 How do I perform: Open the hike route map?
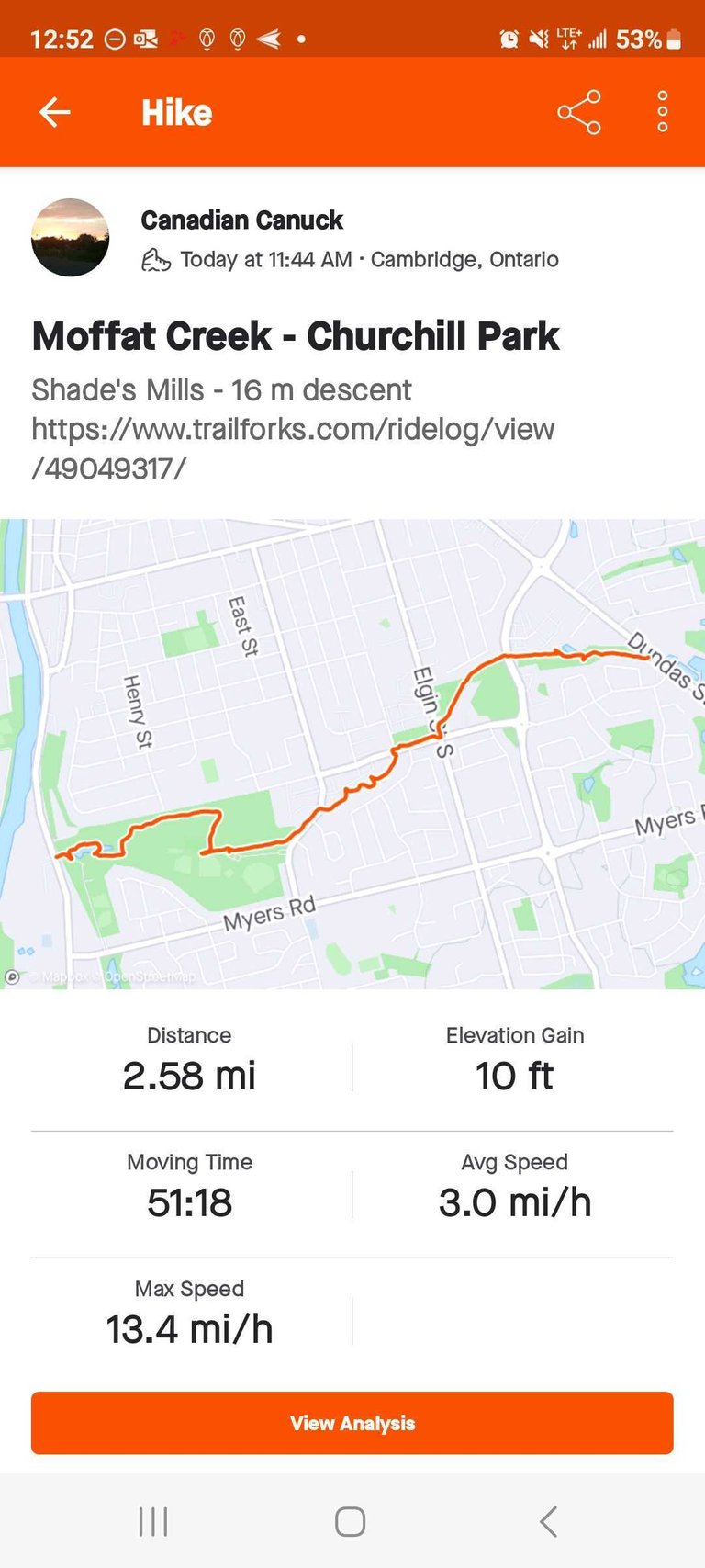(x=352, y=754)
